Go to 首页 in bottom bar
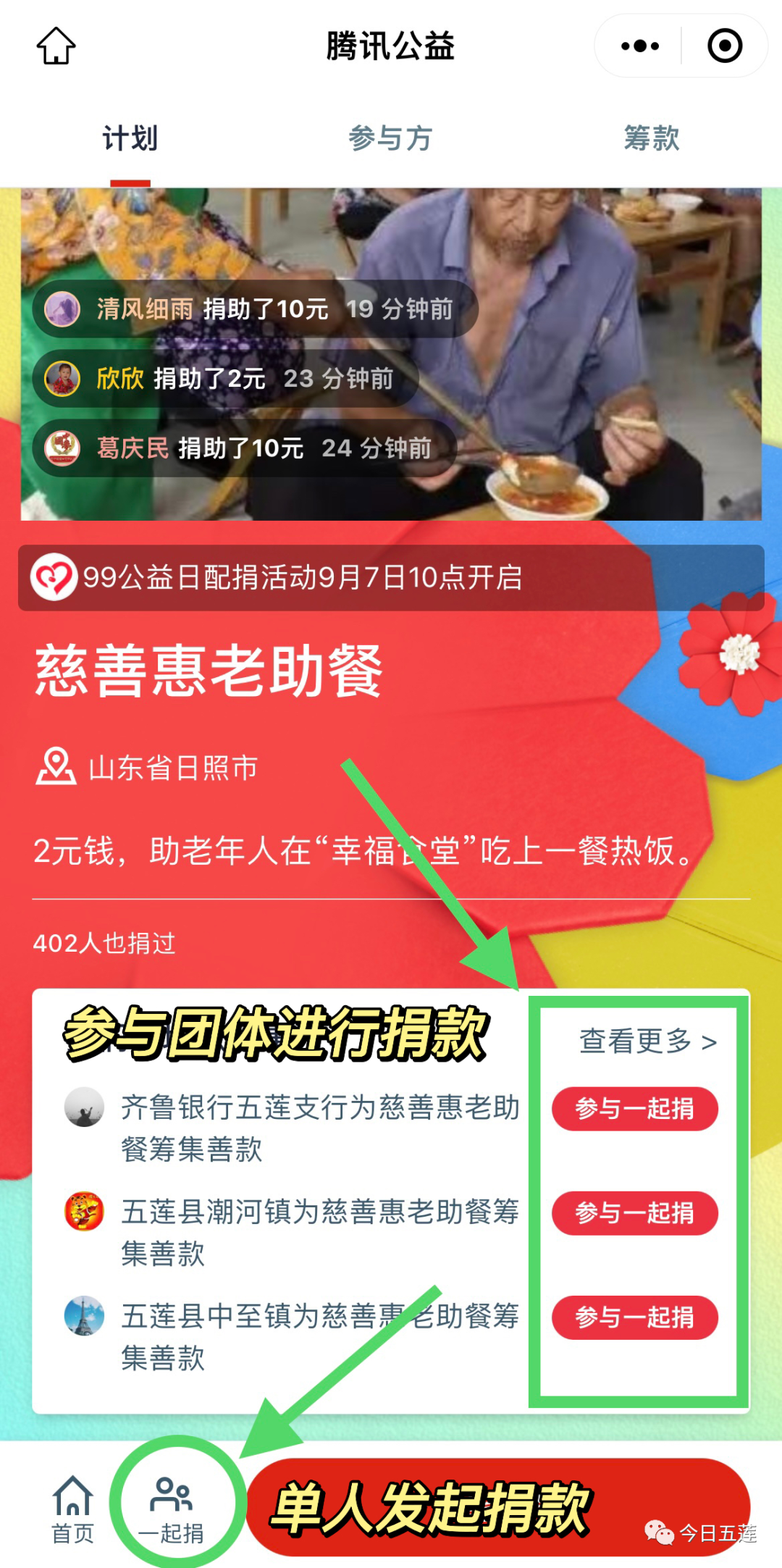This screenshot has width=782, height=1568. 72,1510
